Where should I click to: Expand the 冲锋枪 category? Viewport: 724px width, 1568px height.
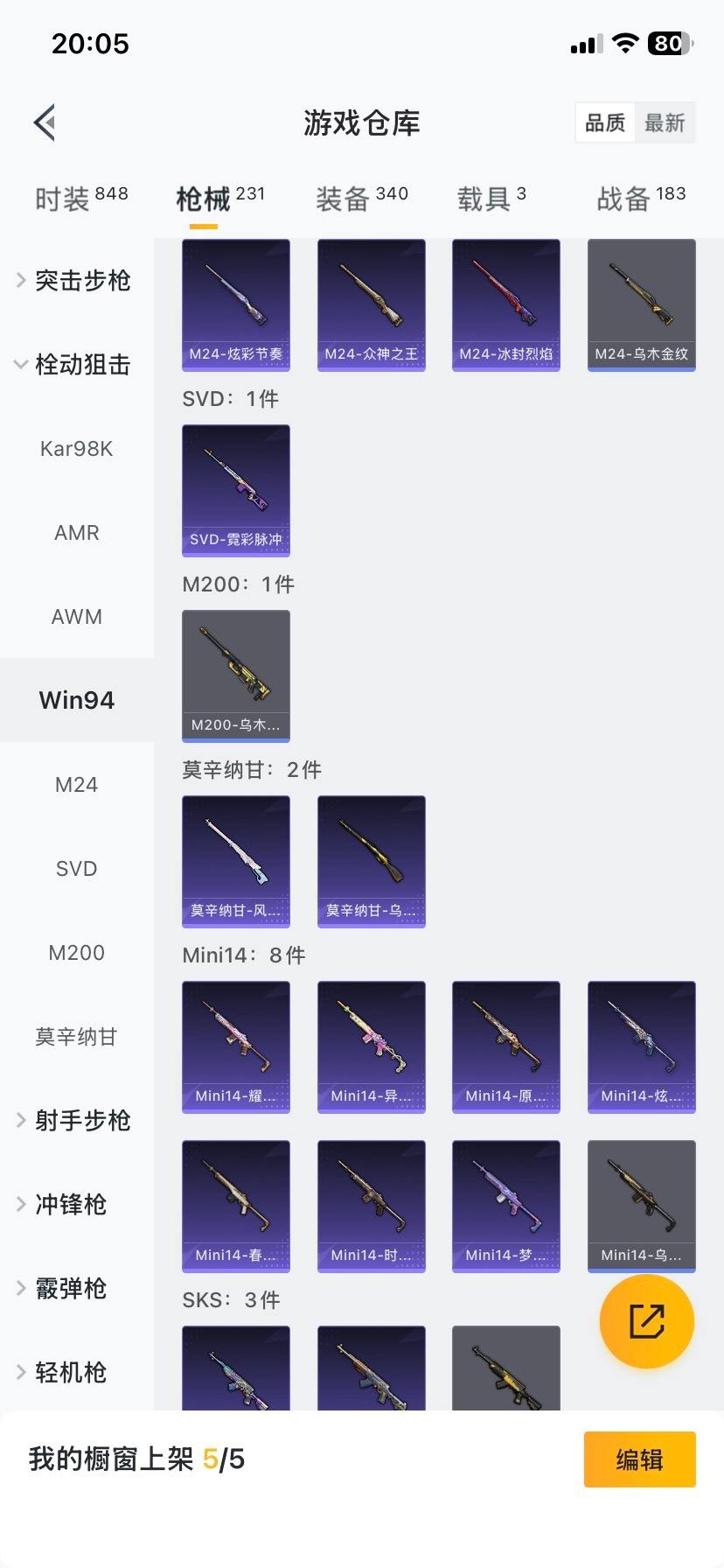(70, 1204)
